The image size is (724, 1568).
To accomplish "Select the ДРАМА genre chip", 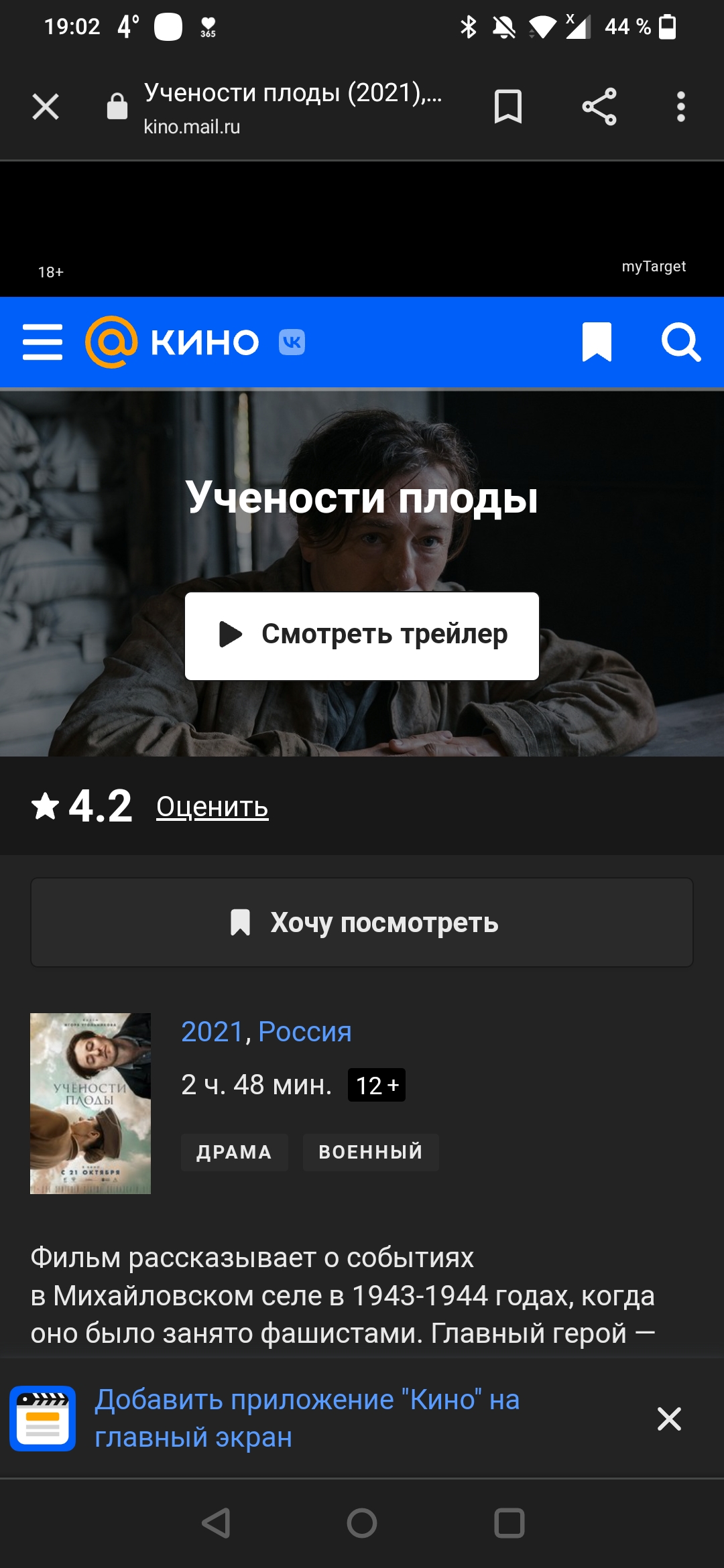I will coord(235,1153).
